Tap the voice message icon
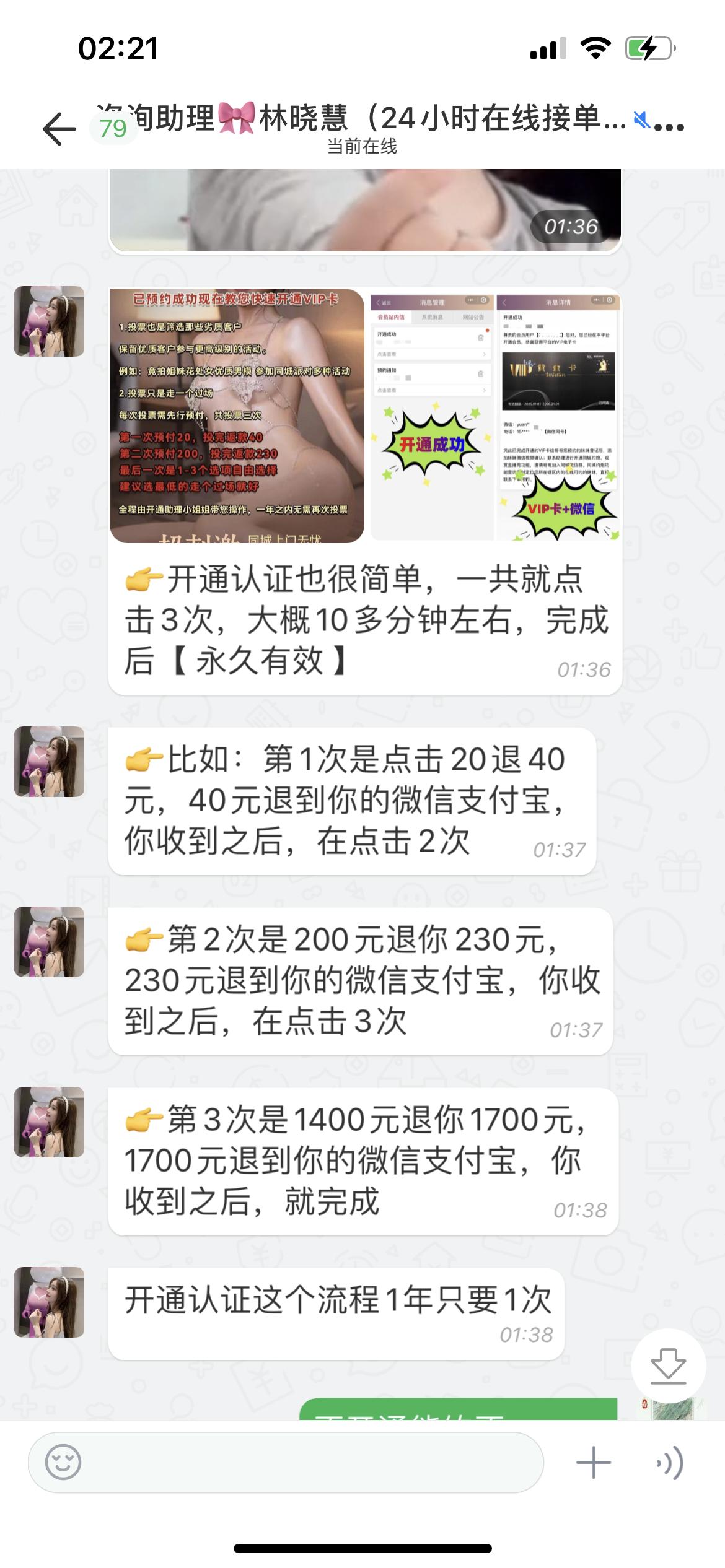The image size is (725, 1568). click(x=670, y=1462)
